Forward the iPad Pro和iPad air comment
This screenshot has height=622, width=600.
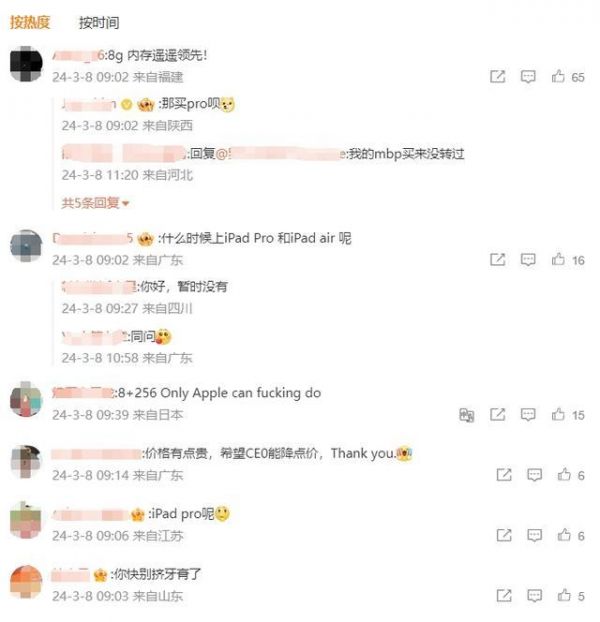(x=498, y=260)
